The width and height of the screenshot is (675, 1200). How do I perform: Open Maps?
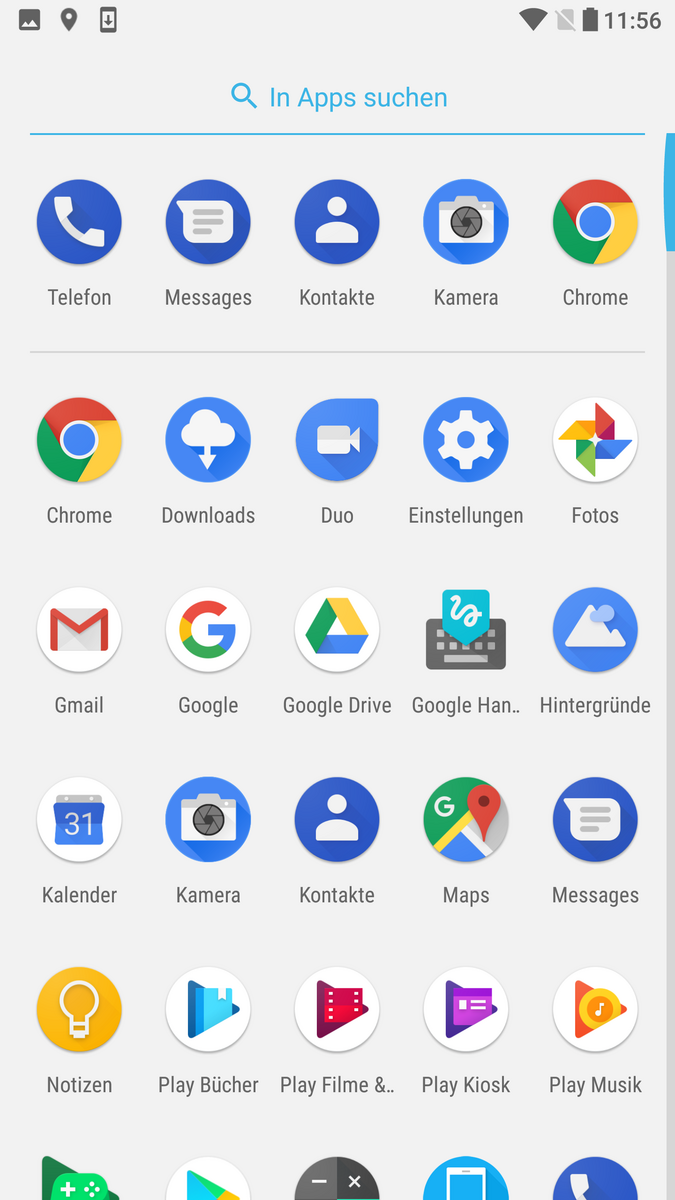(466, 820)
